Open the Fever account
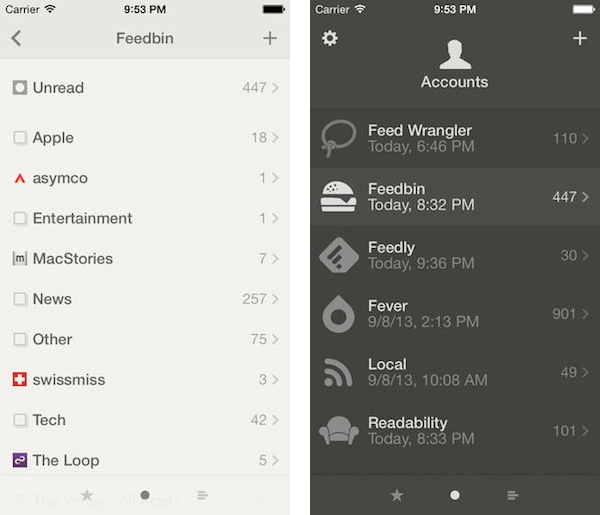600x515 pixels. tap(454, 314)
